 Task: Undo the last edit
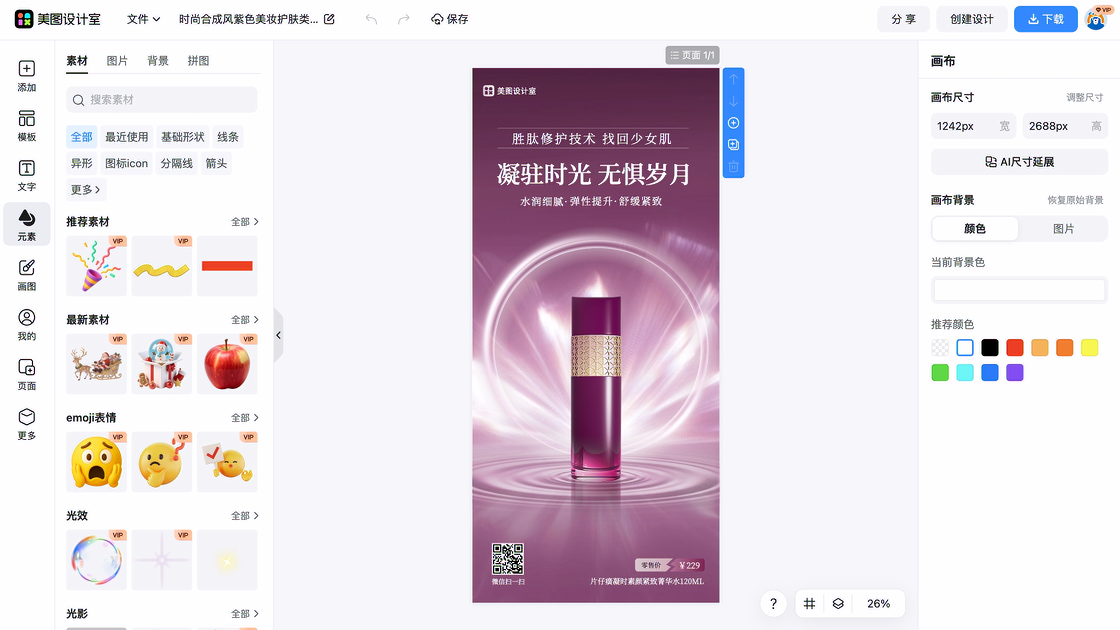[x=372, y=19]
